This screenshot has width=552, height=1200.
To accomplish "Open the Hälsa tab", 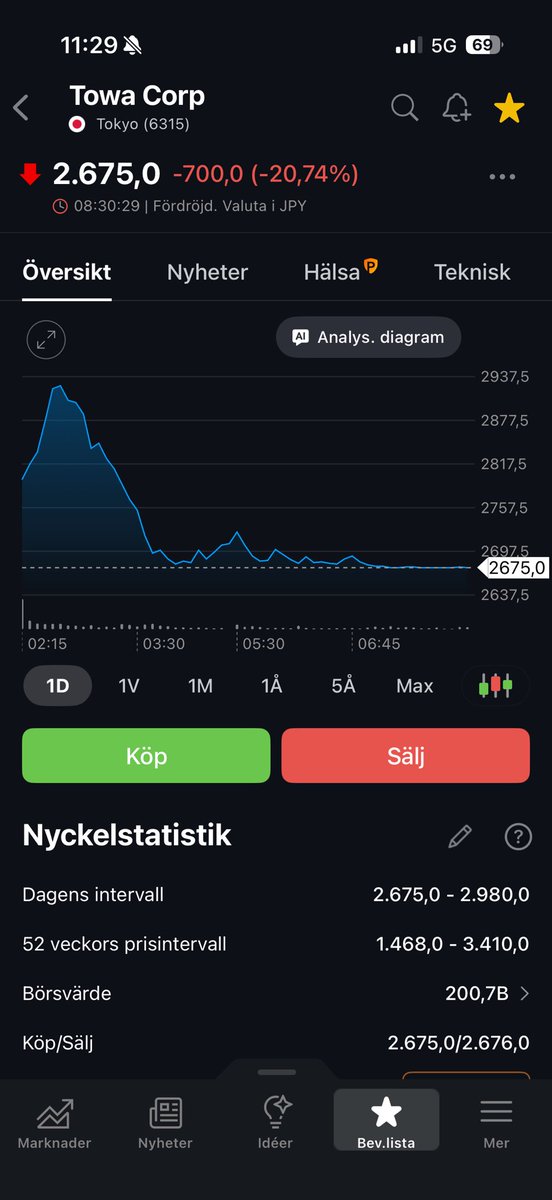I will pyautogui.click(x=340, y=271).
